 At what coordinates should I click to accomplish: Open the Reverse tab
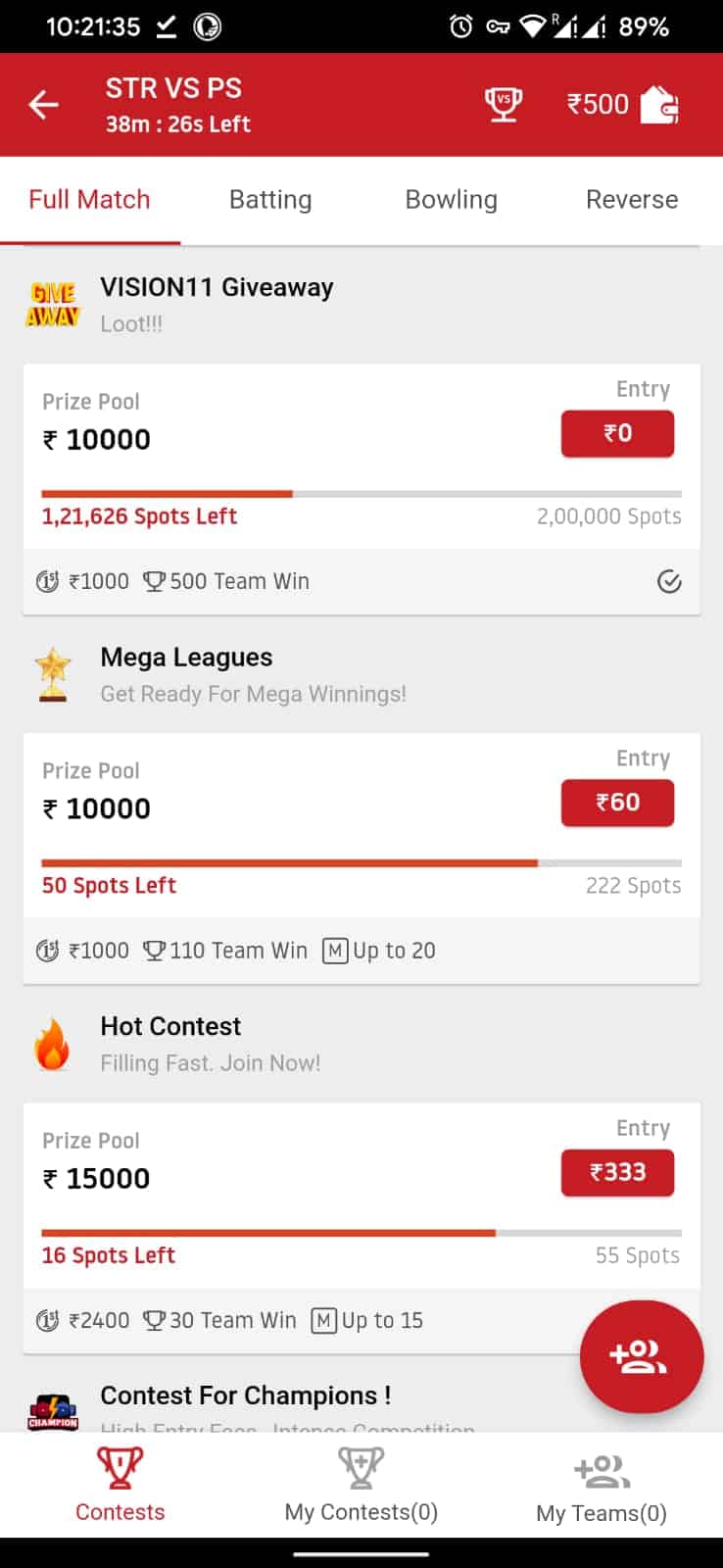(x=632, y=200)
